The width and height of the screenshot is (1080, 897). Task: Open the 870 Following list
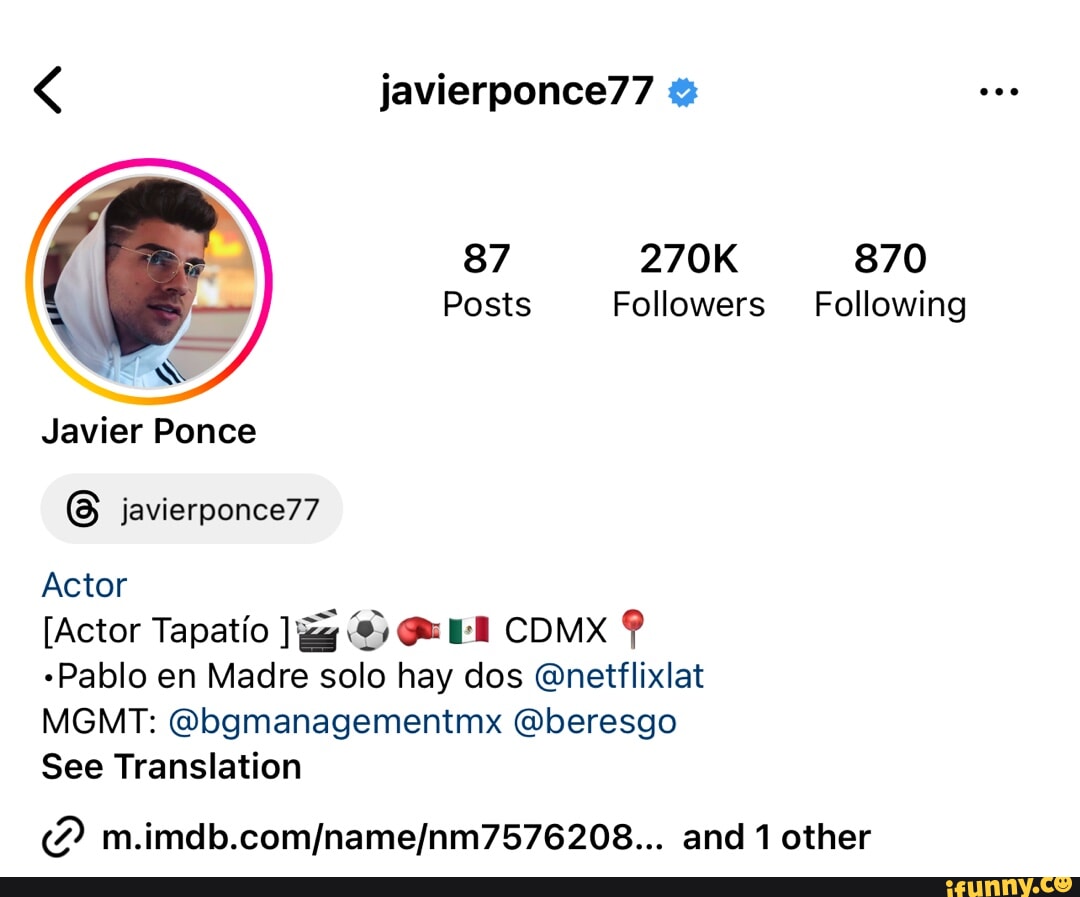coord(890,280)
